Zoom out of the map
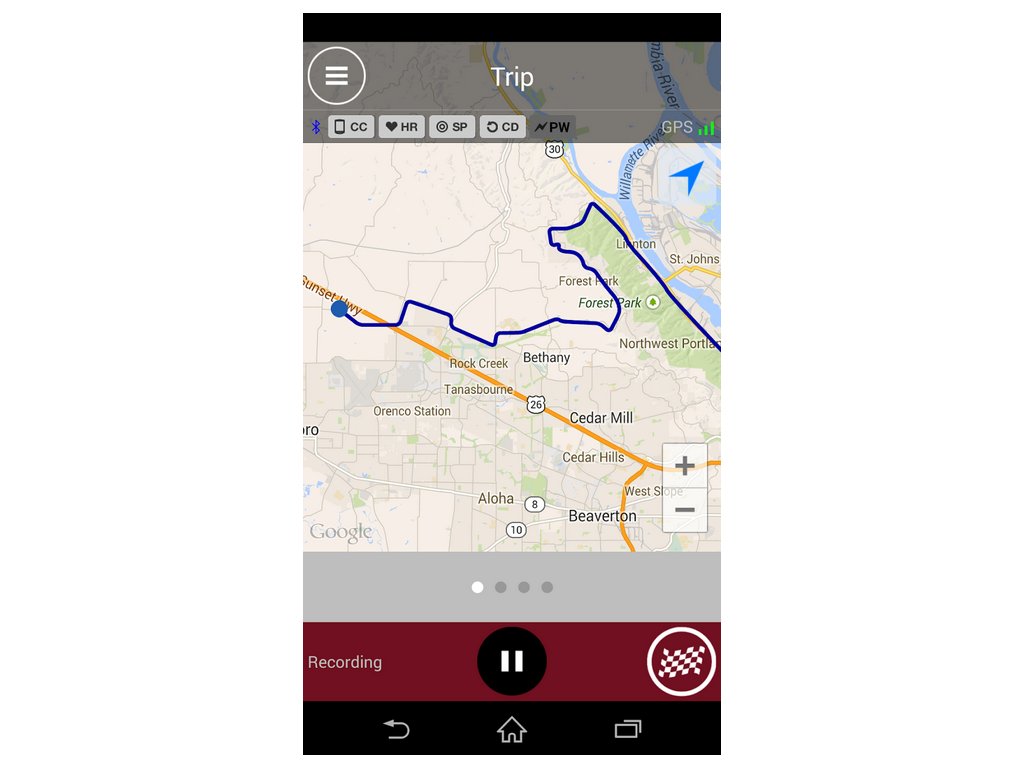The width and height of the screenshot is (1024, 768). 685,510
